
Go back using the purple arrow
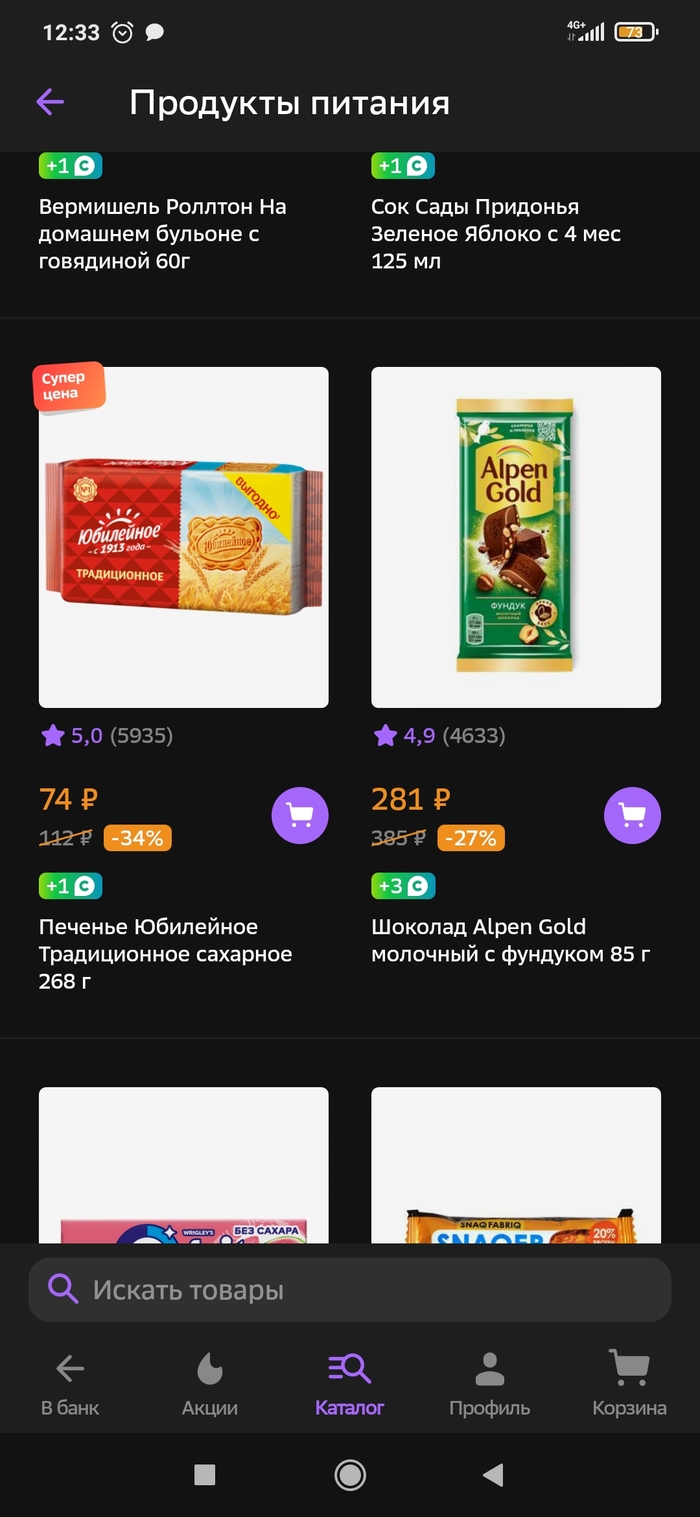pyautogui.click(x=50, y=101)
